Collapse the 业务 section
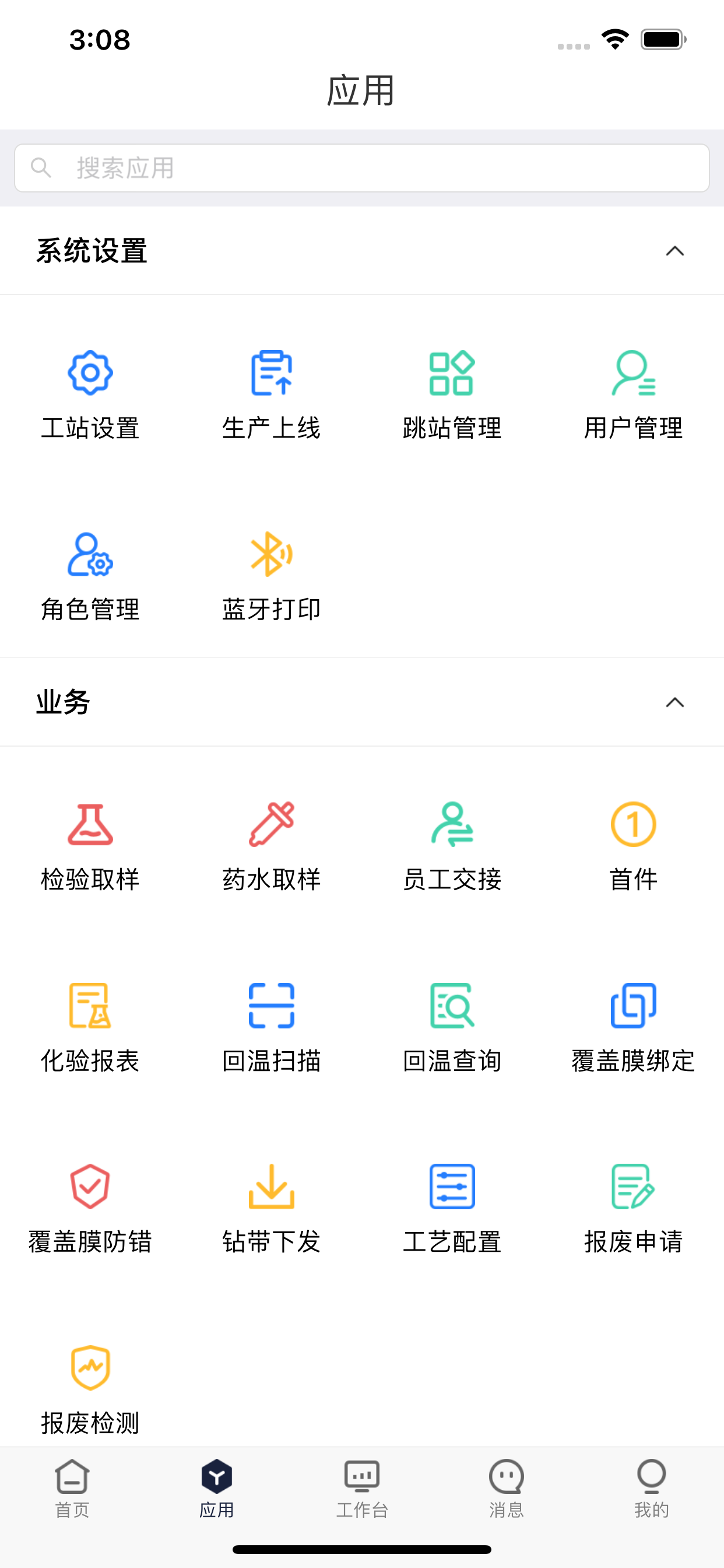 pos(674,702)
